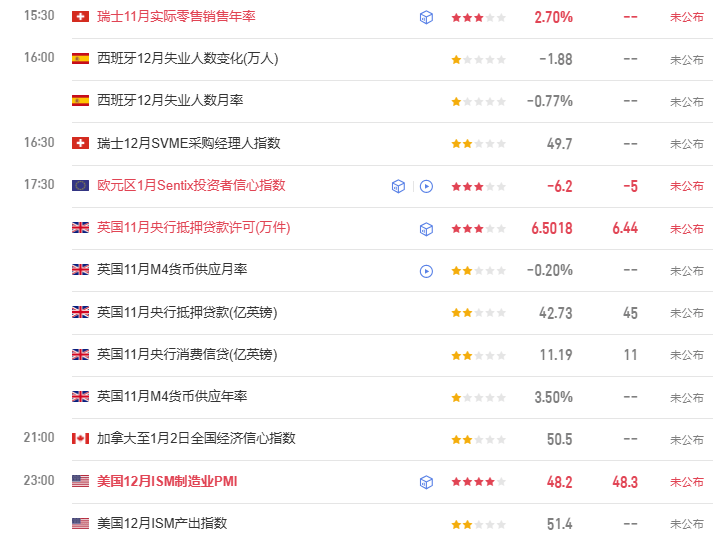
Task: Tap cube icon beside 欧元区1月Sentix投资者信心指数
Action: [398, 186]
